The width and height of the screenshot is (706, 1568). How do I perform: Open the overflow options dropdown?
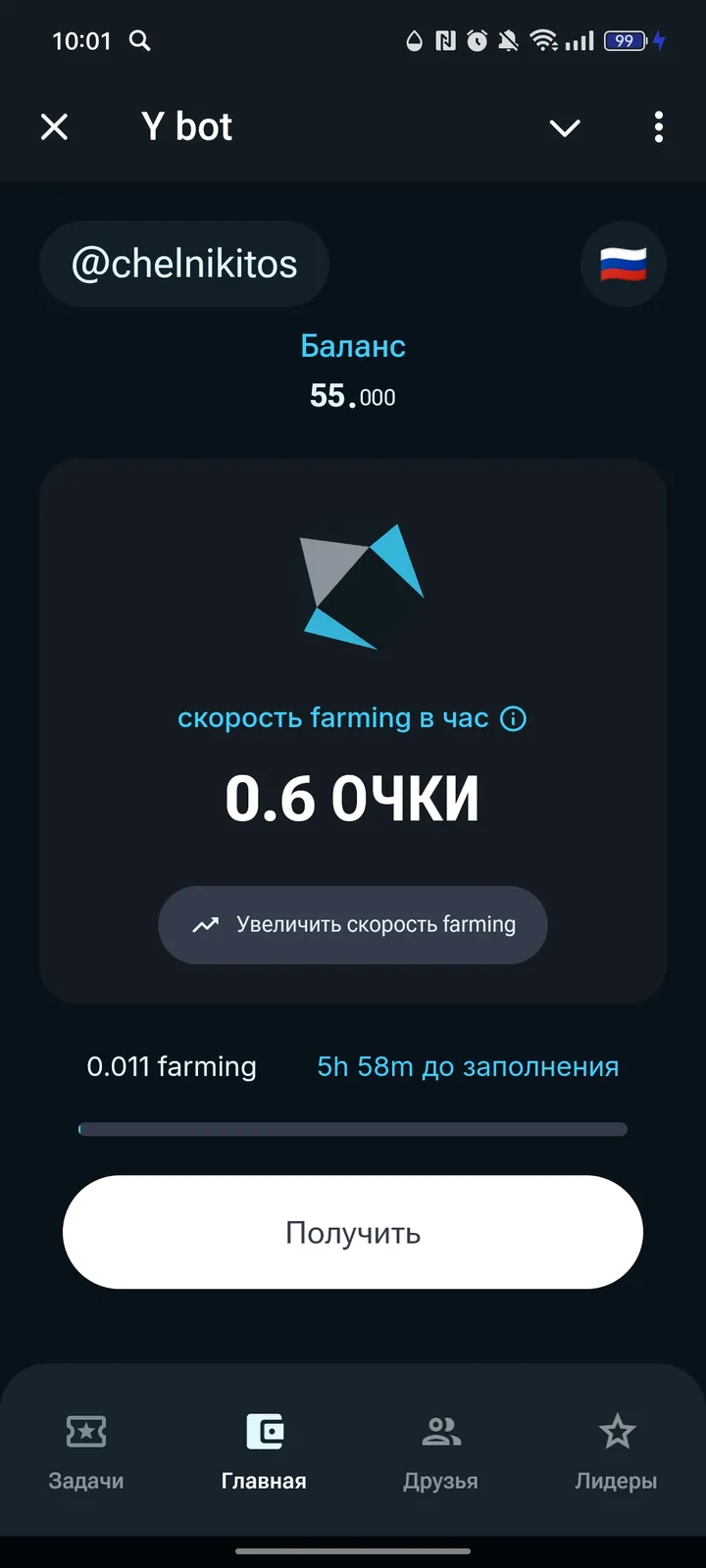click(658, 127)
